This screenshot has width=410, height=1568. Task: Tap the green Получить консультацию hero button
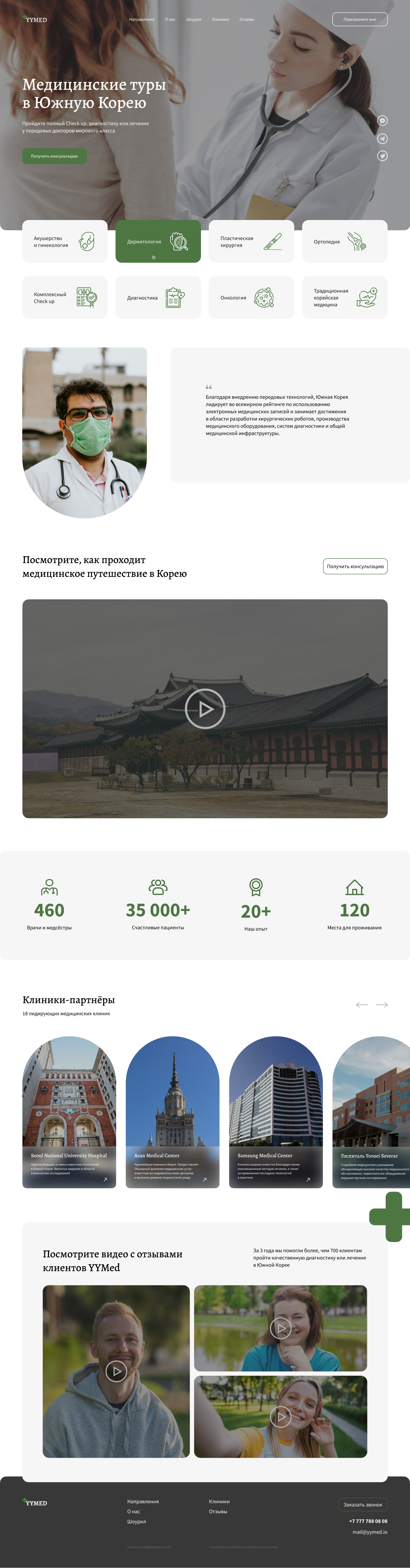54,156
